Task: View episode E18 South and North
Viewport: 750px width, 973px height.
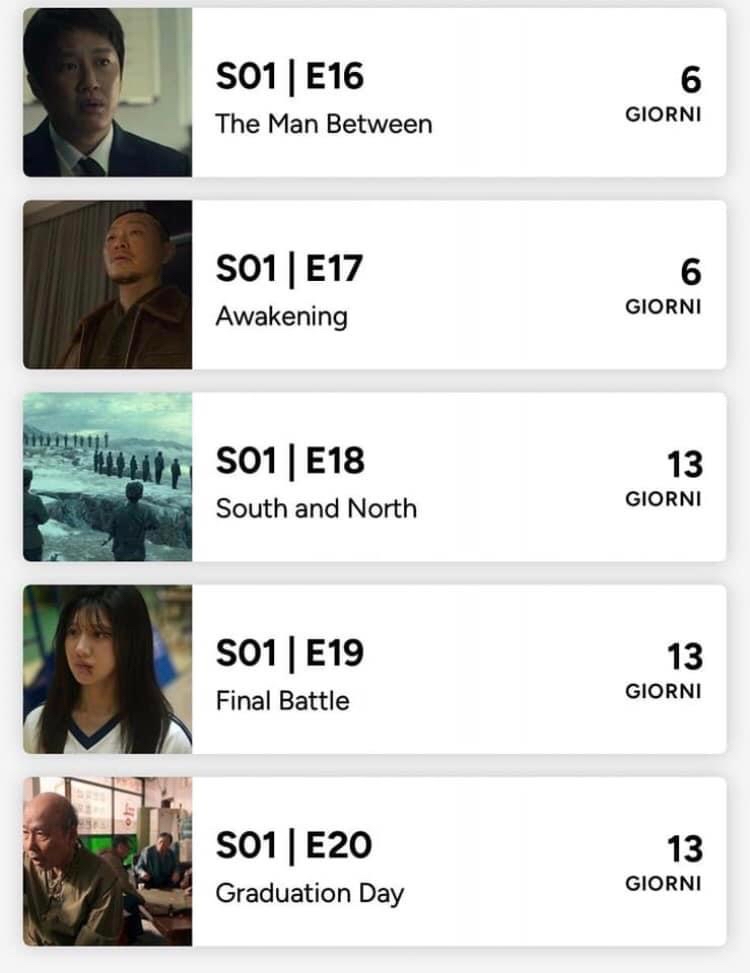Action: pos(374,477)
